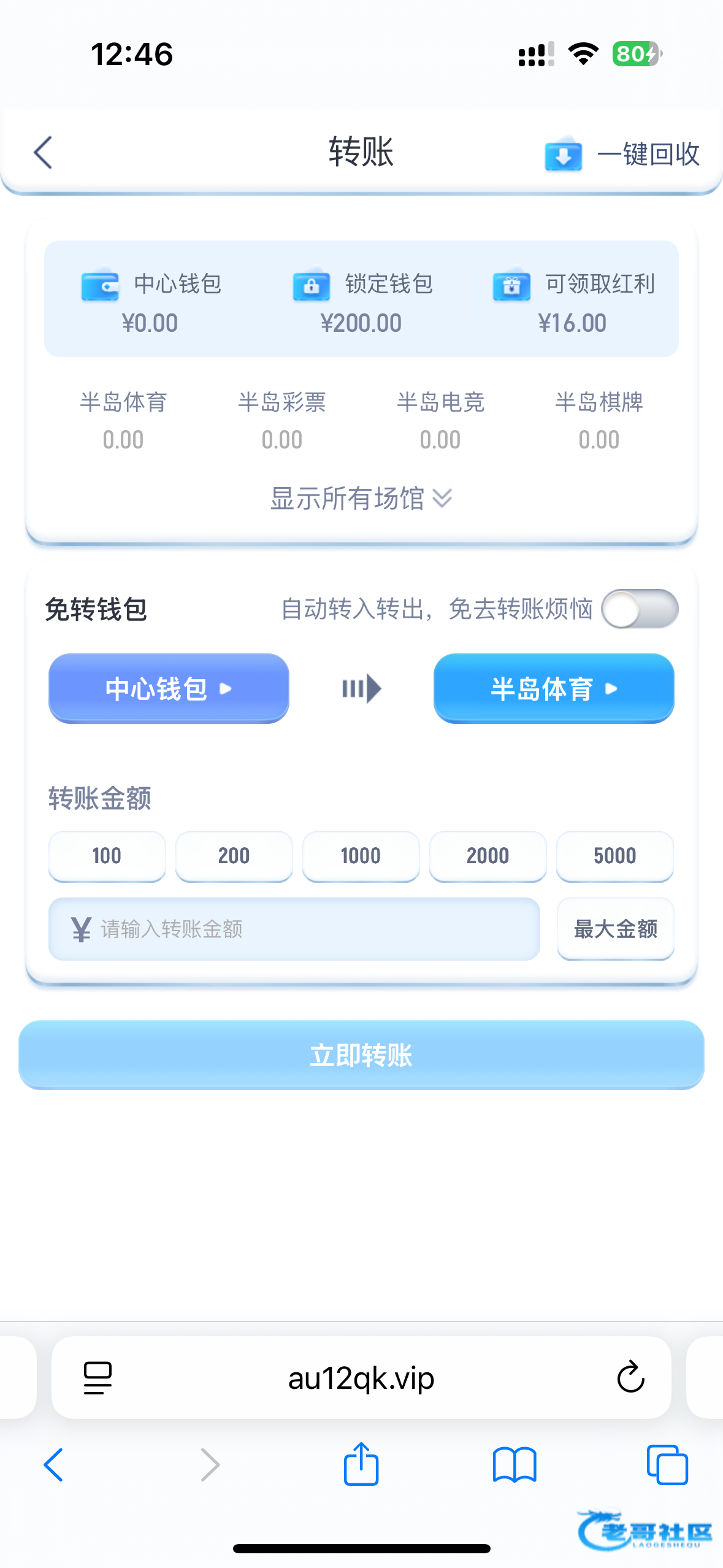This screenshot has height=1568, width=723.
Task: Choose the 2000 quick amount
Action: tap(488, 856)
